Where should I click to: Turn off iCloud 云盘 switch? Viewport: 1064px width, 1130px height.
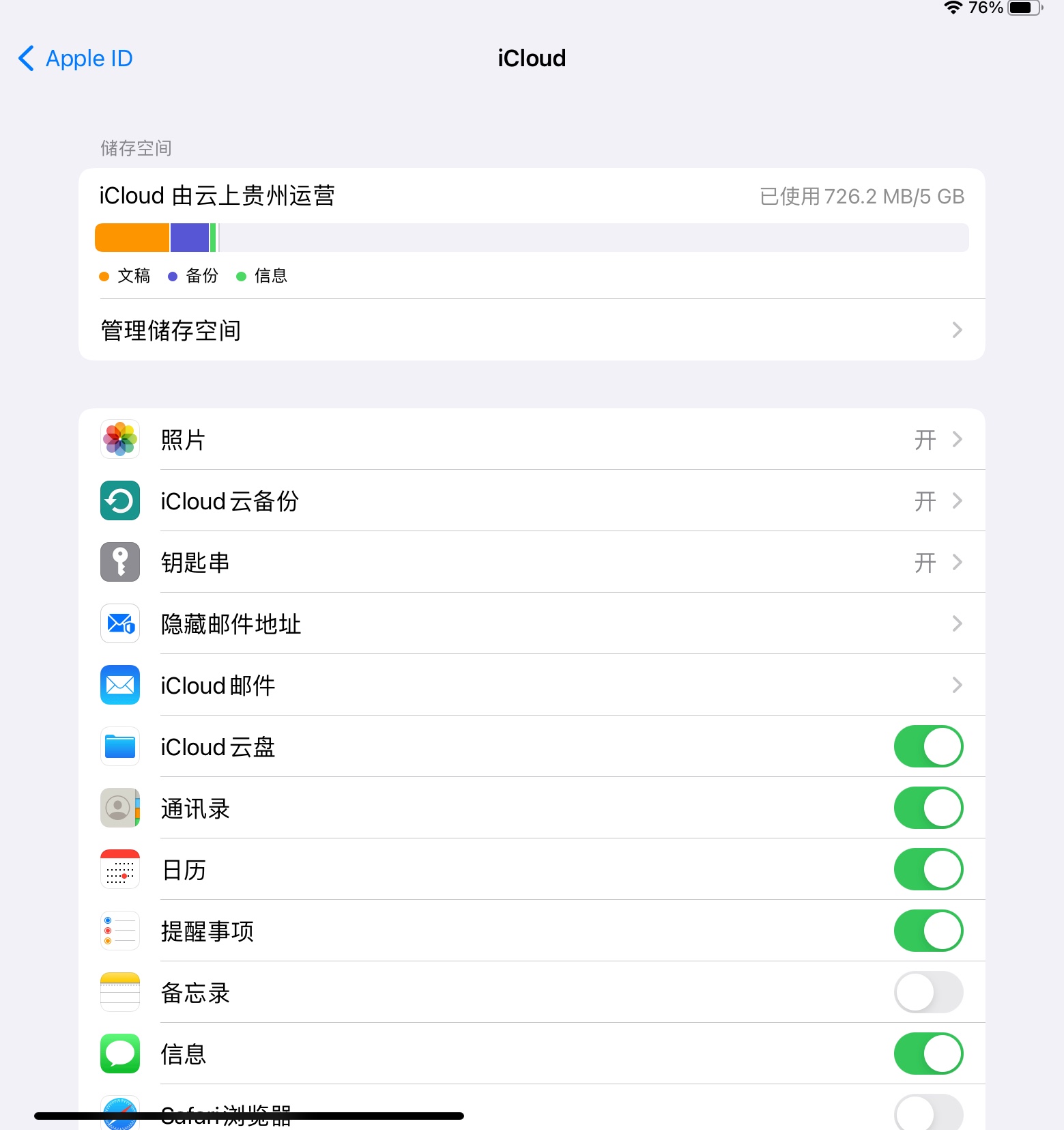[928, 747]
